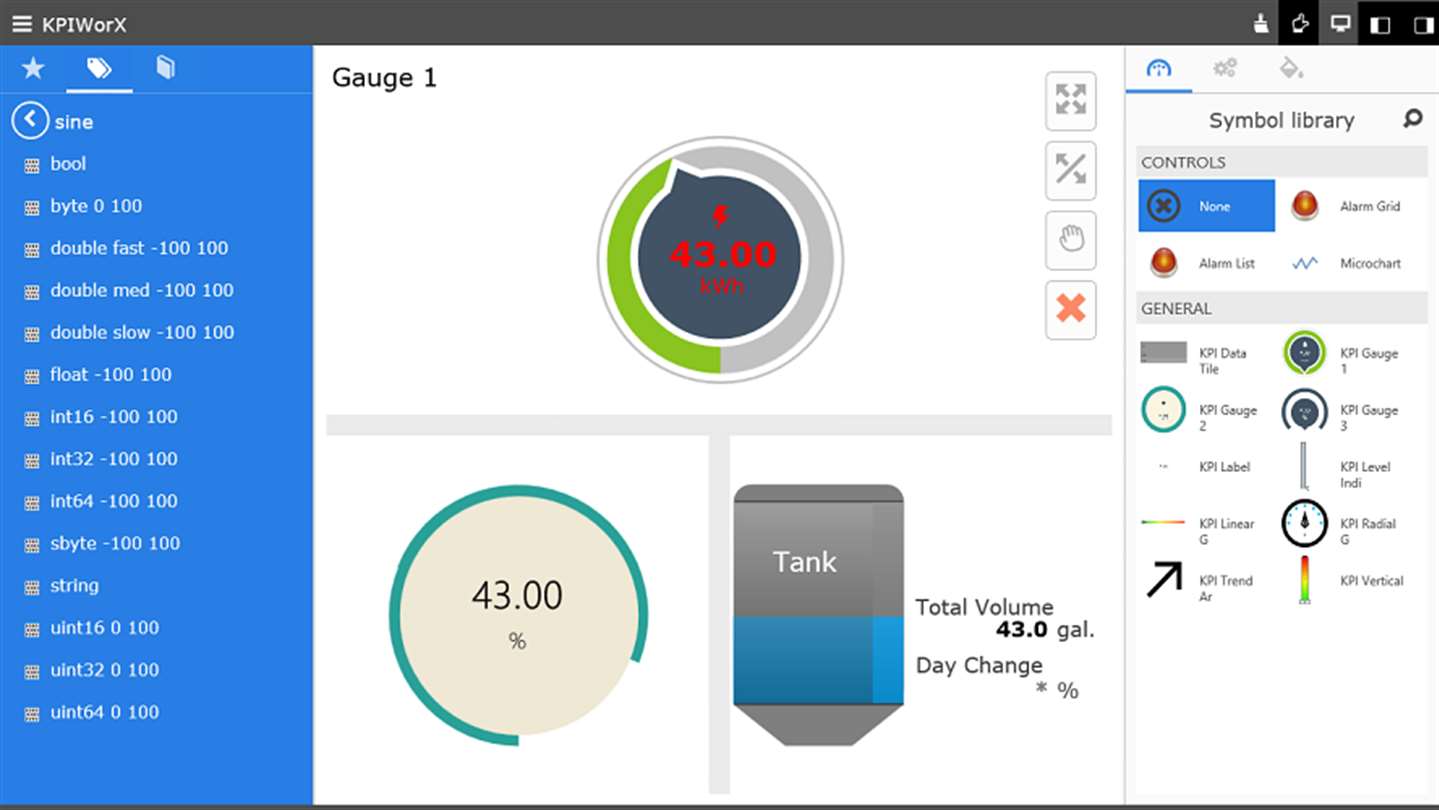The width and height of the screenshot is (1439, 810).
Task: Choose the float -100 100 tag
Action: tap(111, 375)
